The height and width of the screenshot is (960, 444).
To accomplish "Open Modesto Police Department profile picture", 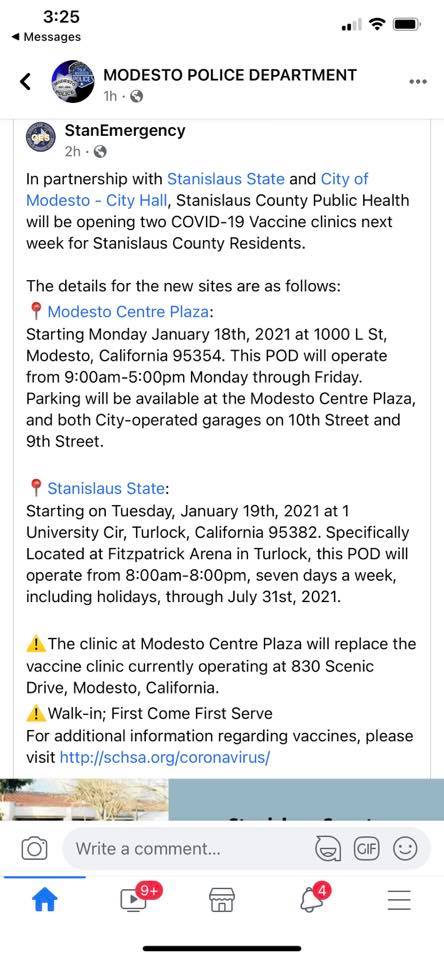I will point(73,81).
